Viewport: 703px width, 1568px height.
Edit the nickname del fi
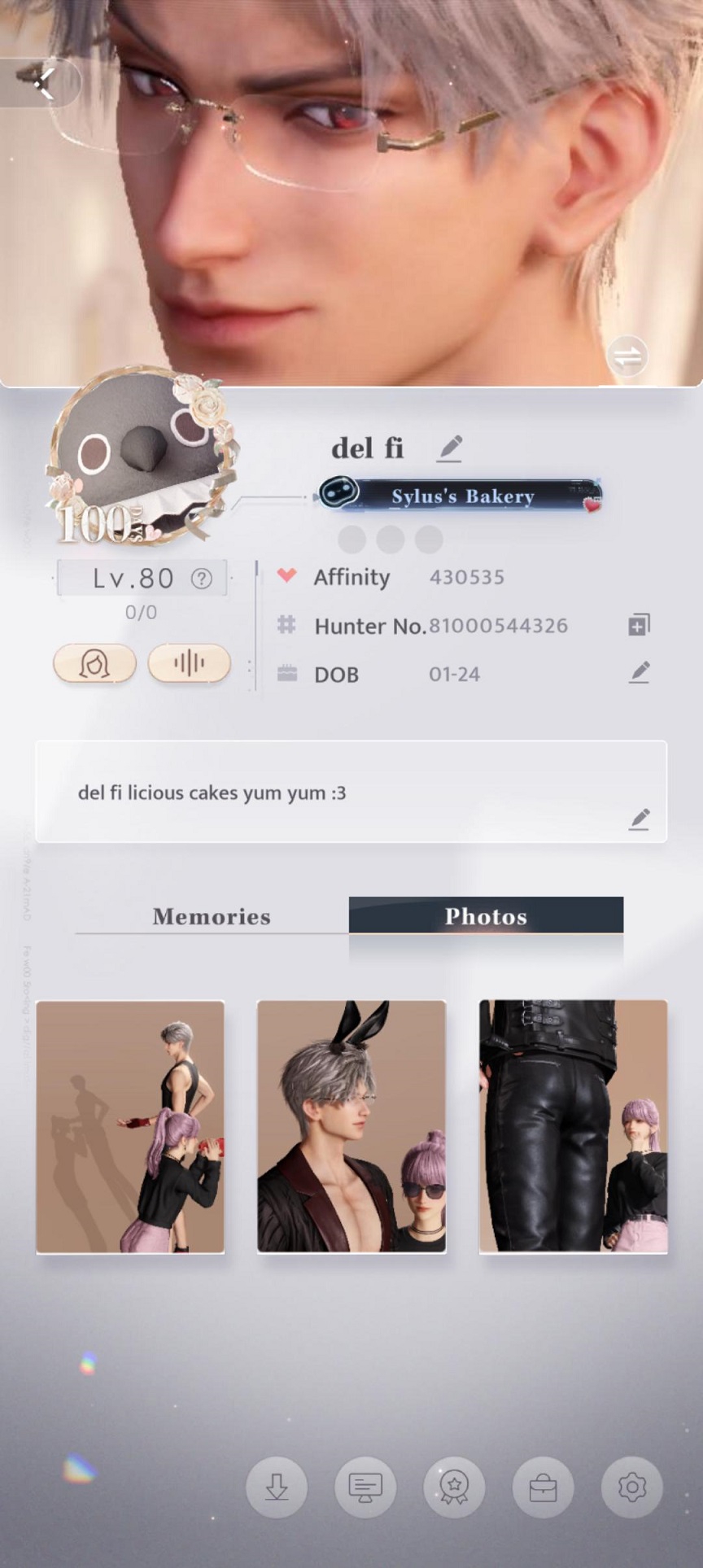(450, 448)
